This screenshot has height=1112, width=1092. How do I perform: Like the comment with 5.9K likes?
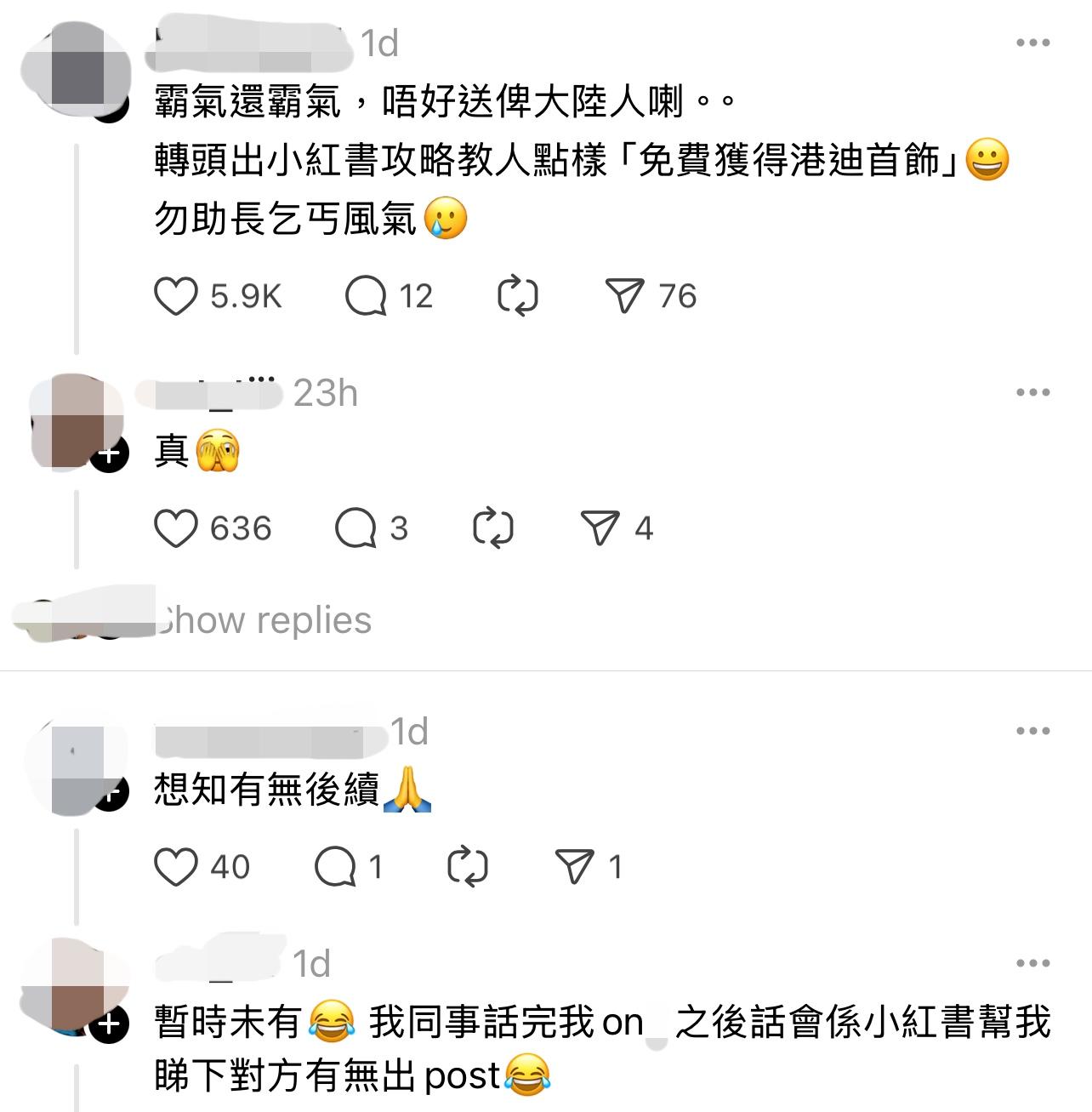pyautogui.click(x=176, y=297)
